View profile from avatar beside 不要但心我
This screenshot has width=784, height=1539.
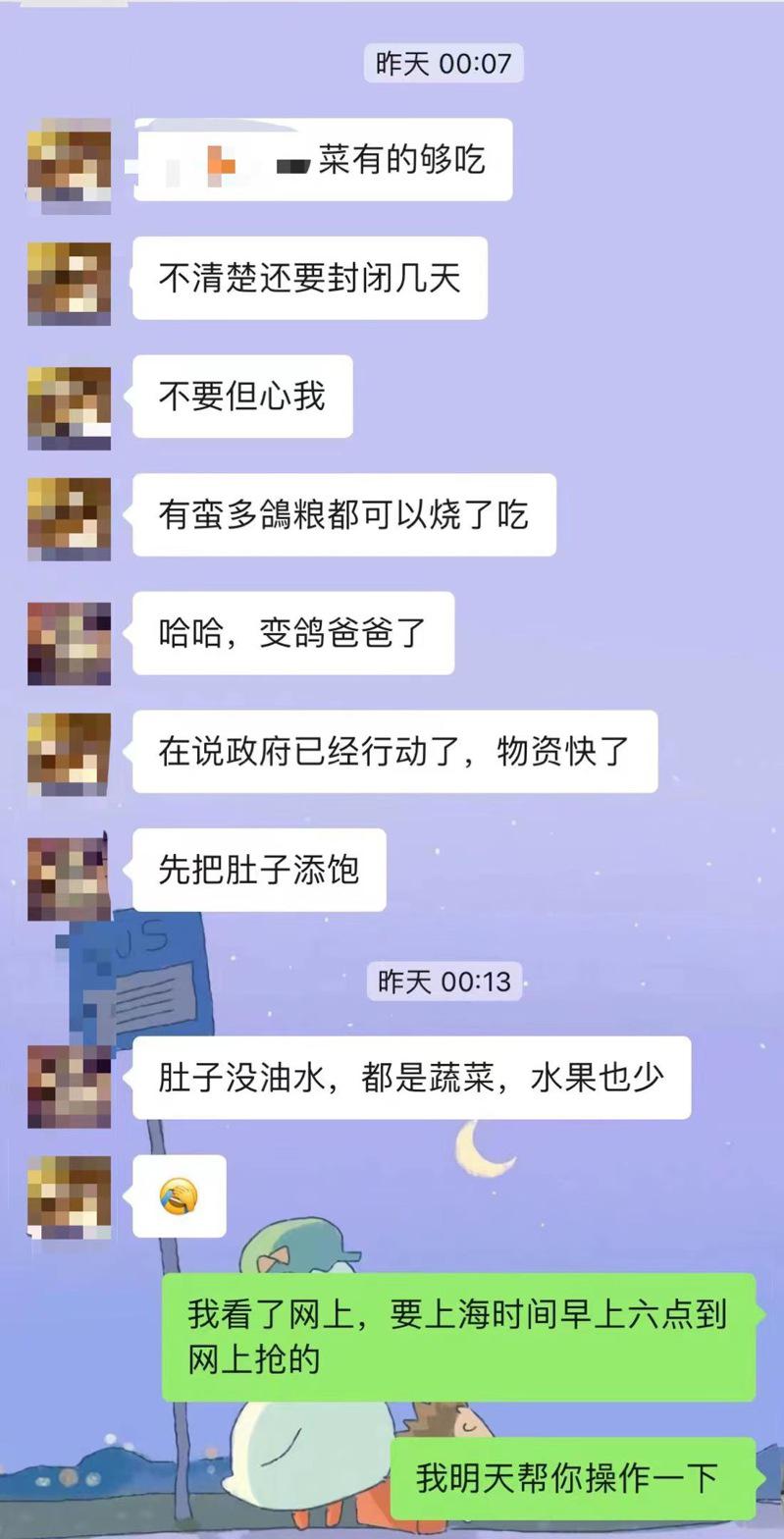pos(69,407)
